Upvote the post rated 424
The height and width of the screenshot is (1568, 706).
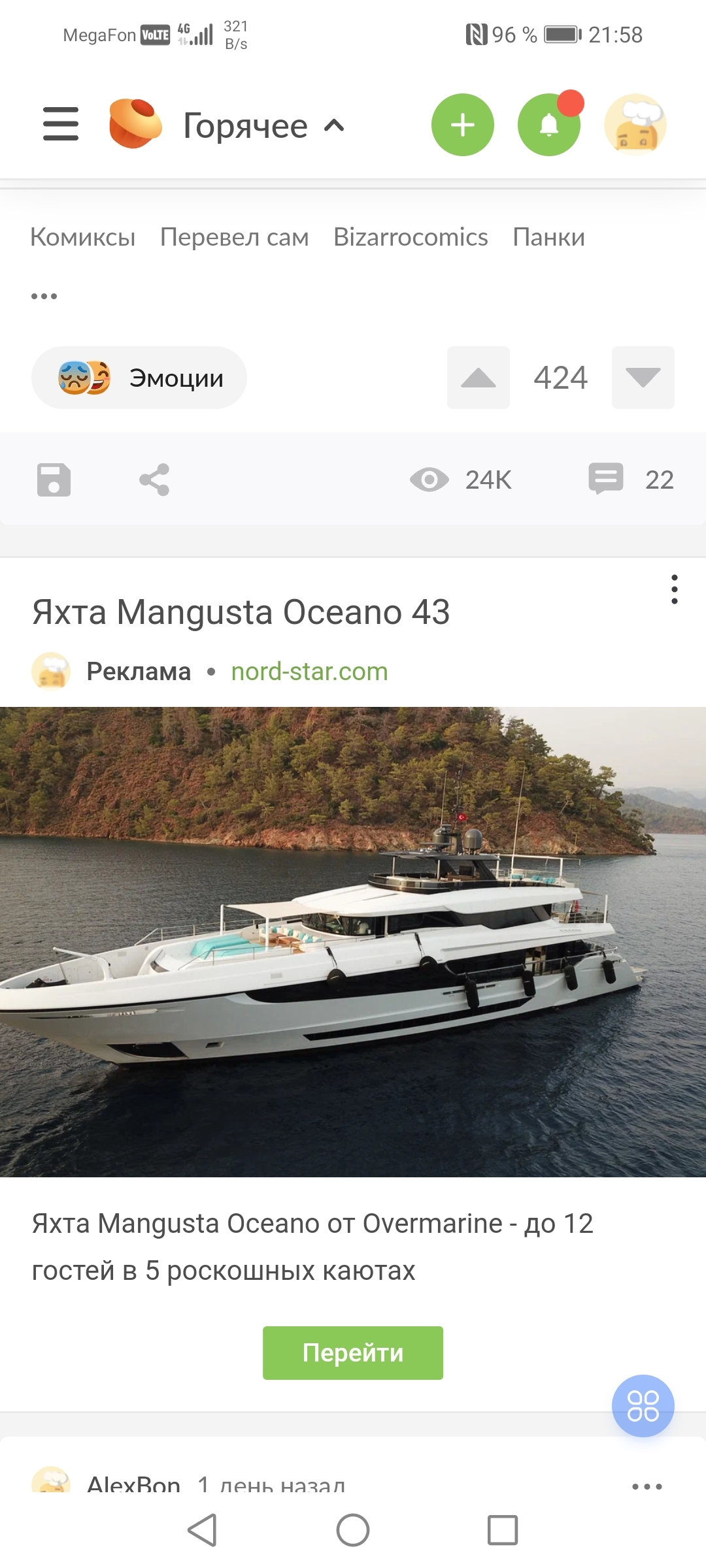[x=478, y=378]
